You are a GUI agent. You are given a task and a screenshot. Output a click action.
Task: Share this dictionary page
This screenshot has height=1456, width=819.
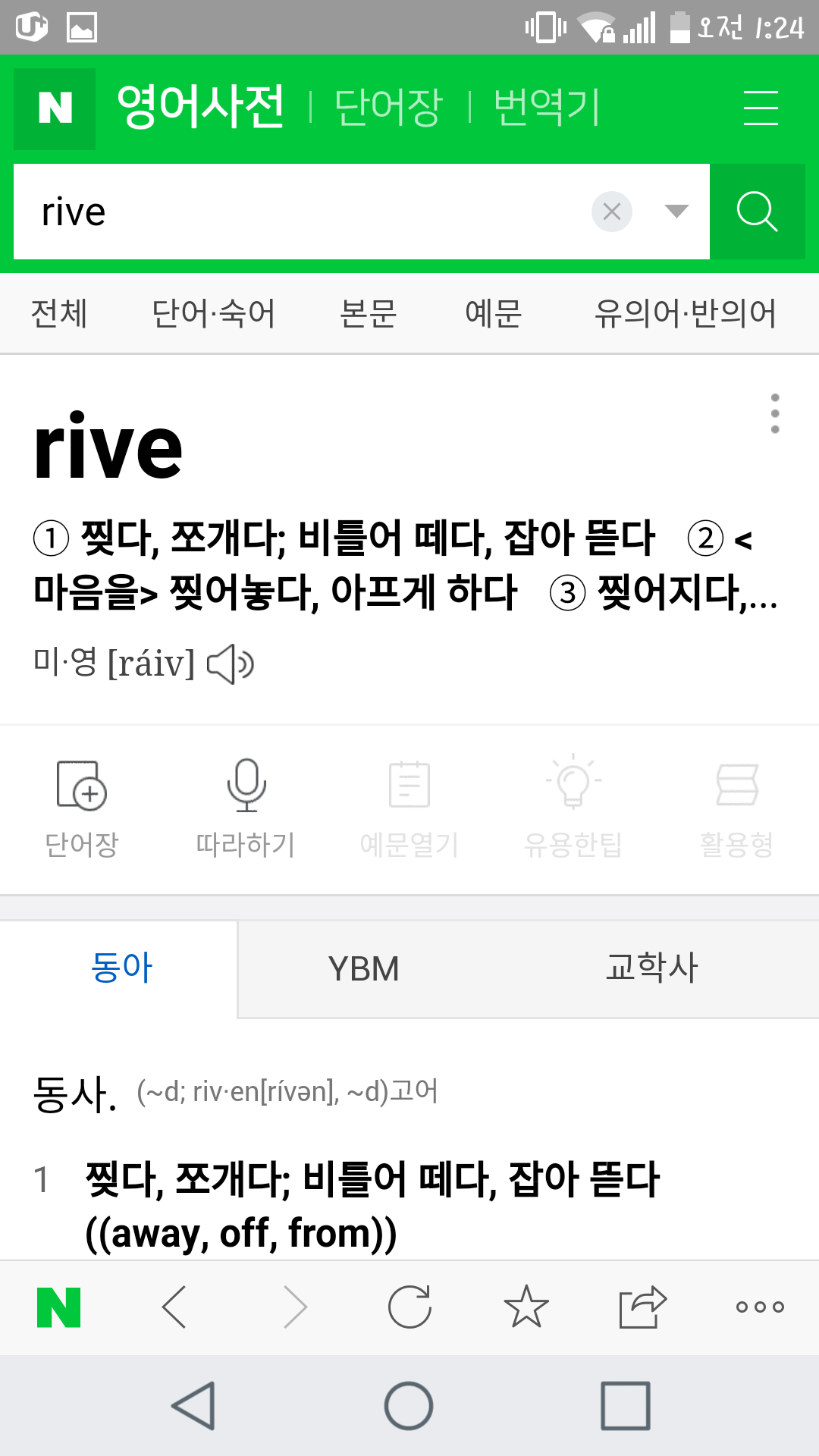642,1307
